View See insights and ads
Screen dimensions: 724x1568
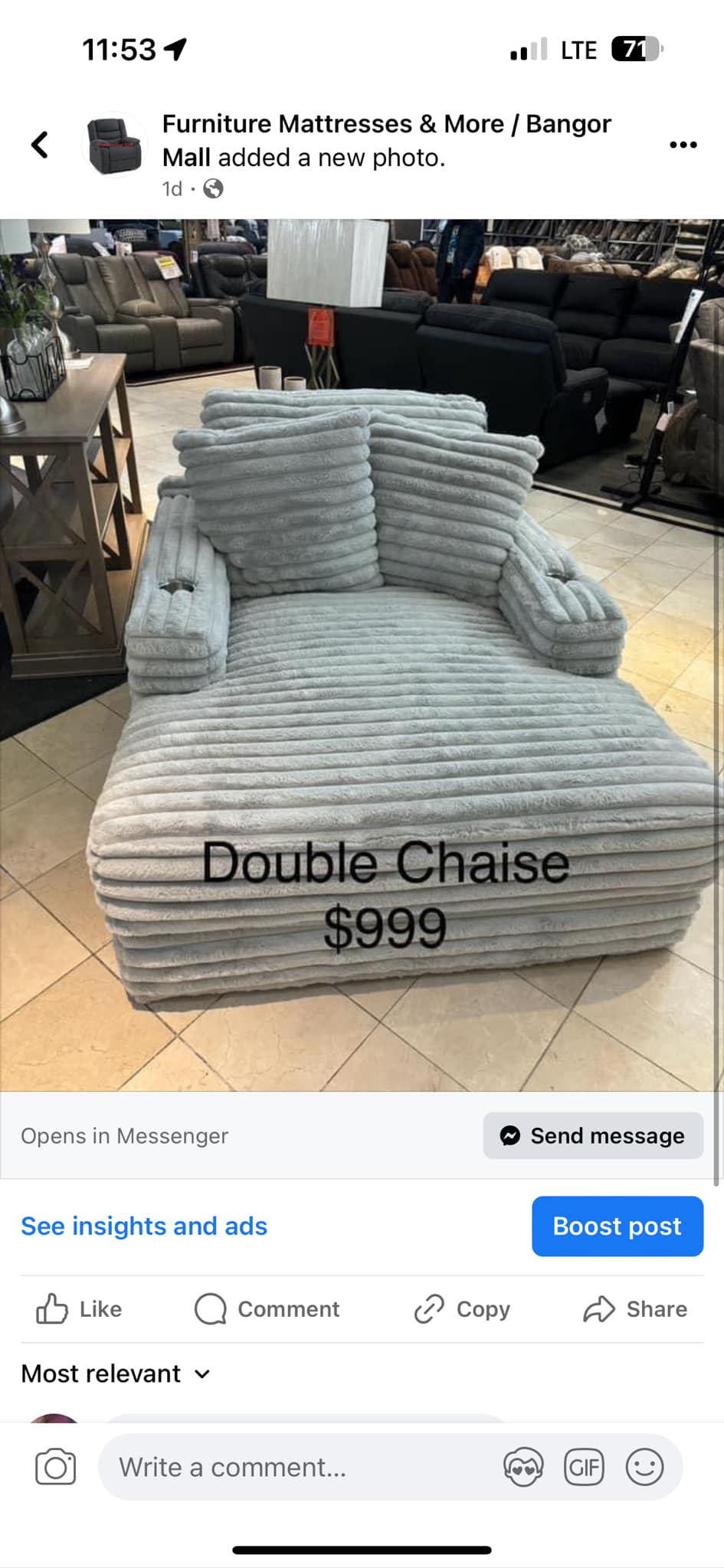(144, 1226)
